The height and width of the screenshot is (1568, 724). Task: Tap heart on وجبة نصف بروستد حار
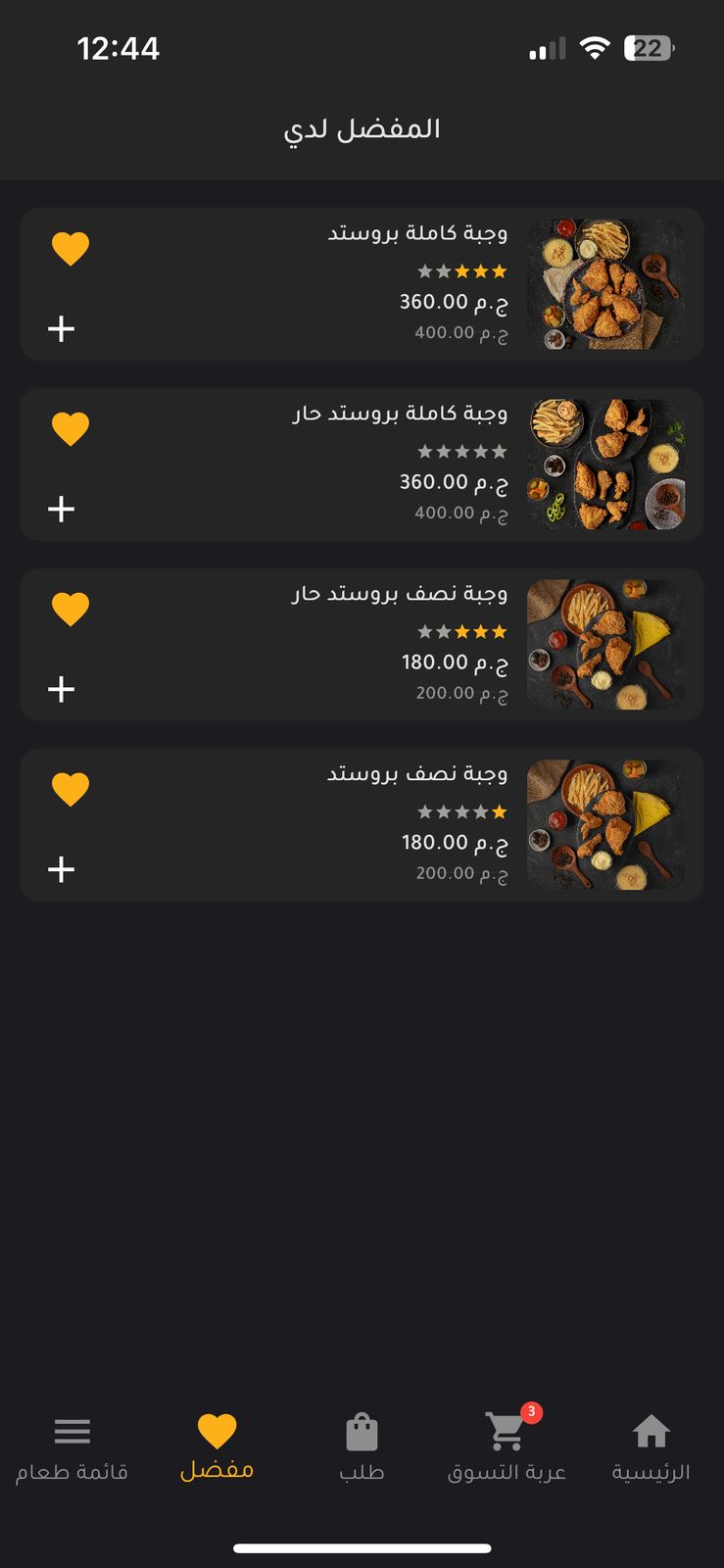(70, 610)
